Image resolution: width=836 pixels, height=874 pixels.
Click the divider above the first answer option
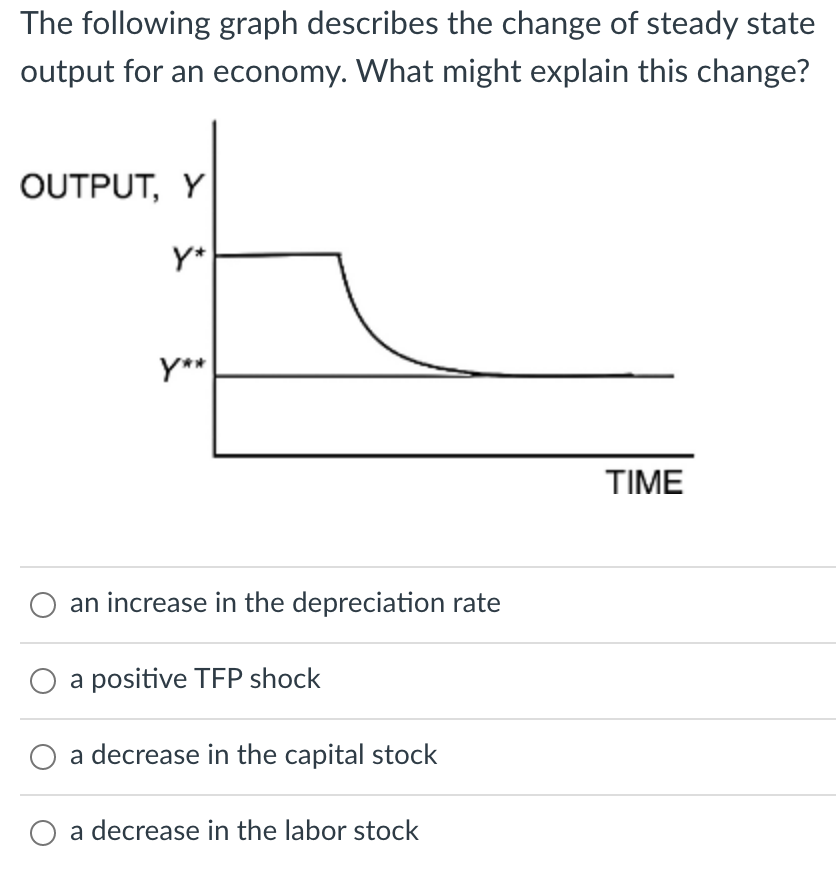pos(418,567)
